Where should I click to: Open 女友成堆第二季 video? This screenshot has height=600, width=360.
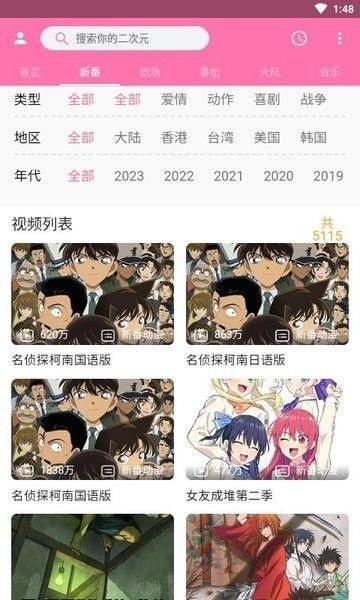267,440
